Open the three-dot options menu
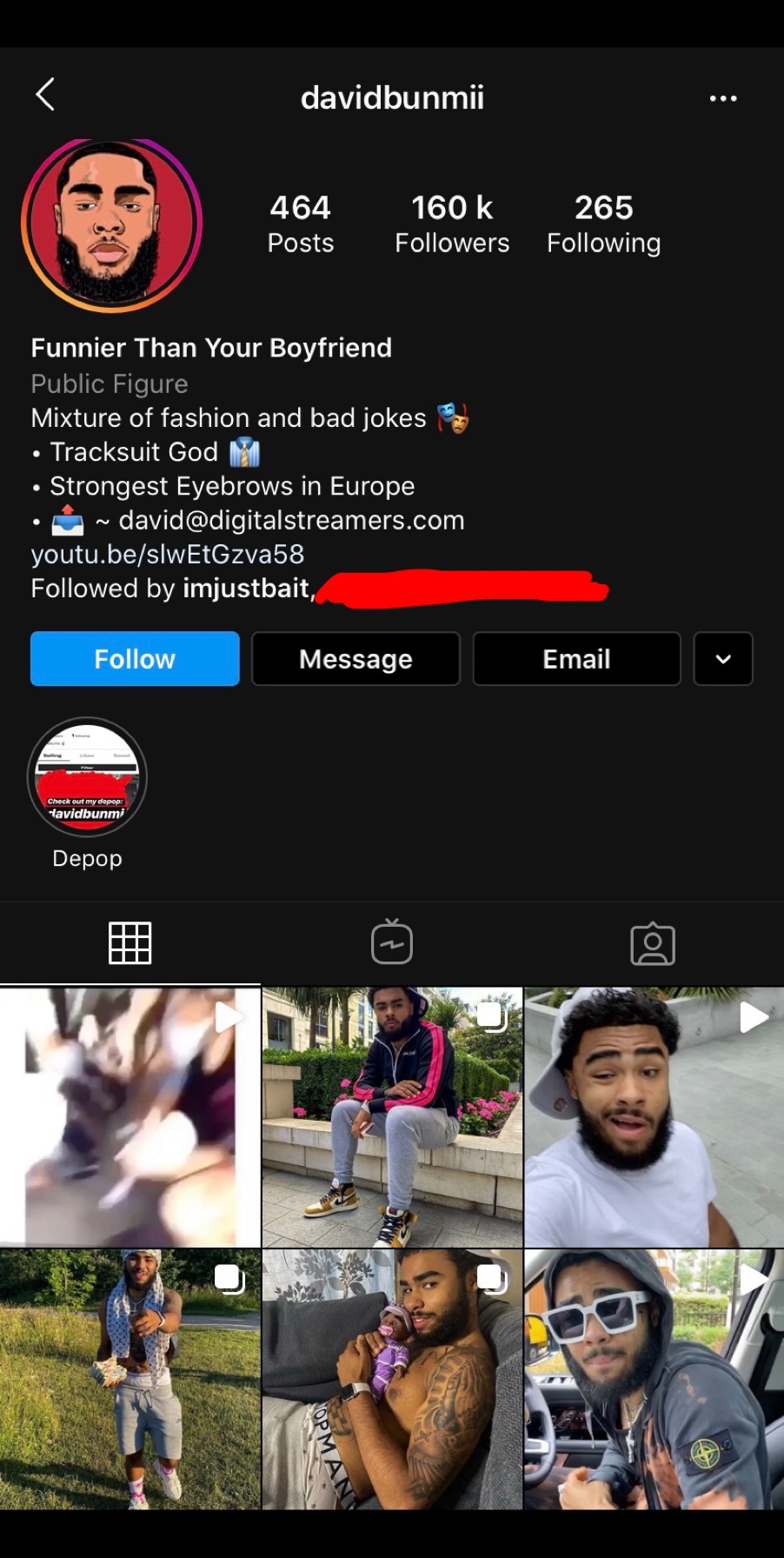 (x=723, y=98)
